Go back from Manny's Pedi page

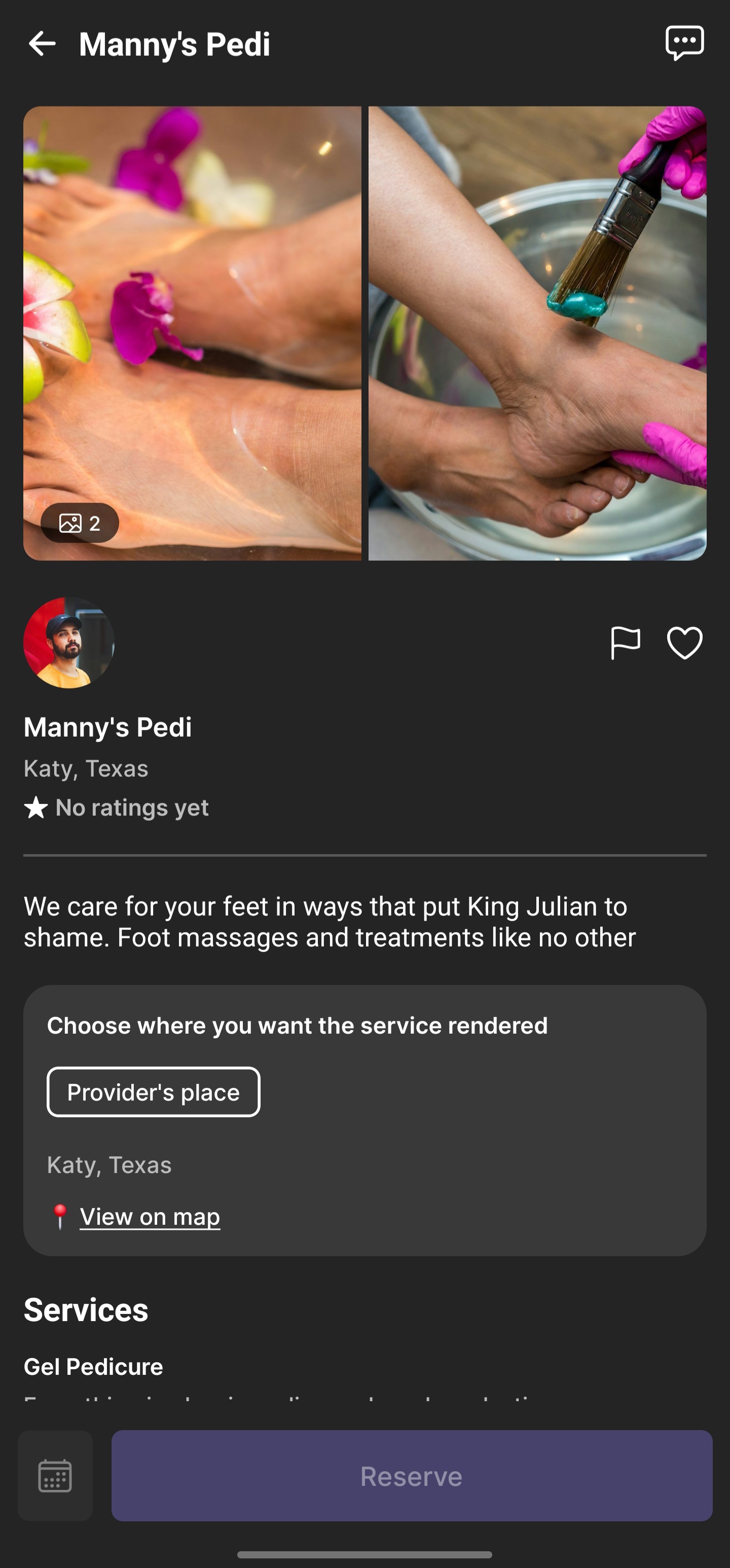click(42, 44)
